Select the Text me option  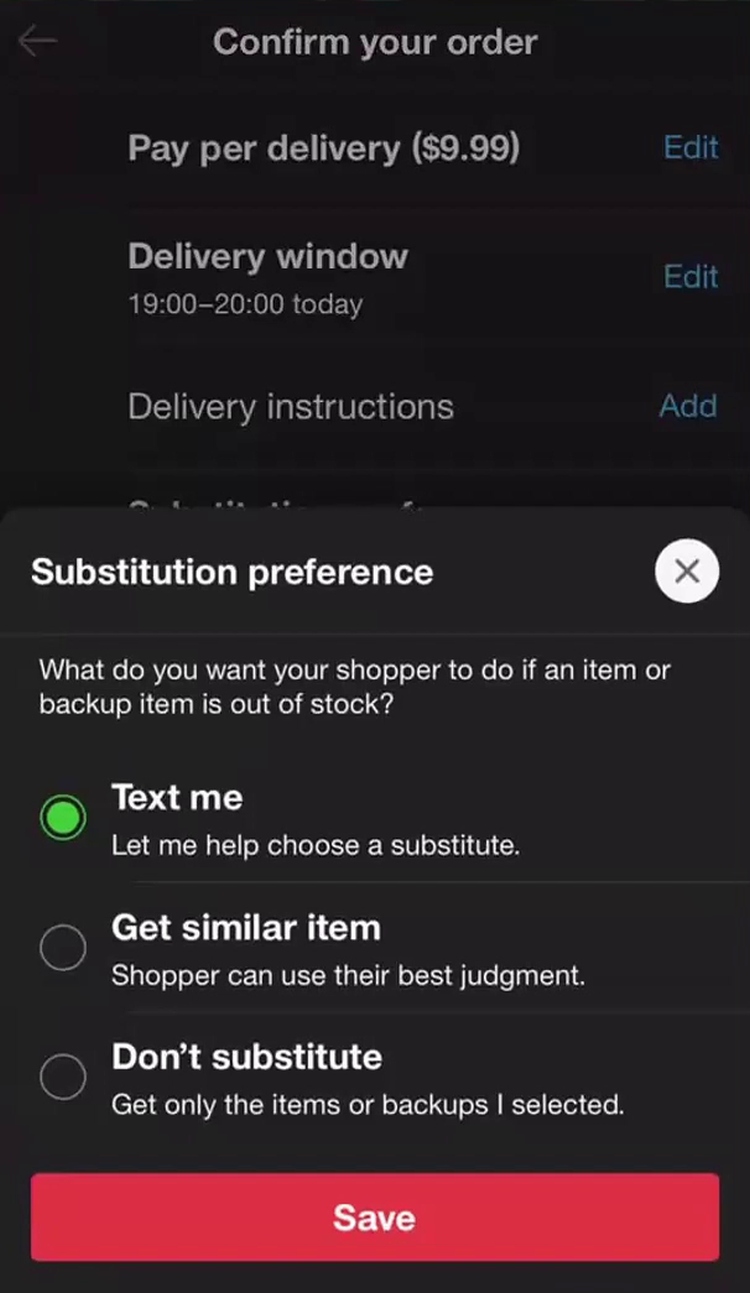pyautogui.click(x=63, y=818)
